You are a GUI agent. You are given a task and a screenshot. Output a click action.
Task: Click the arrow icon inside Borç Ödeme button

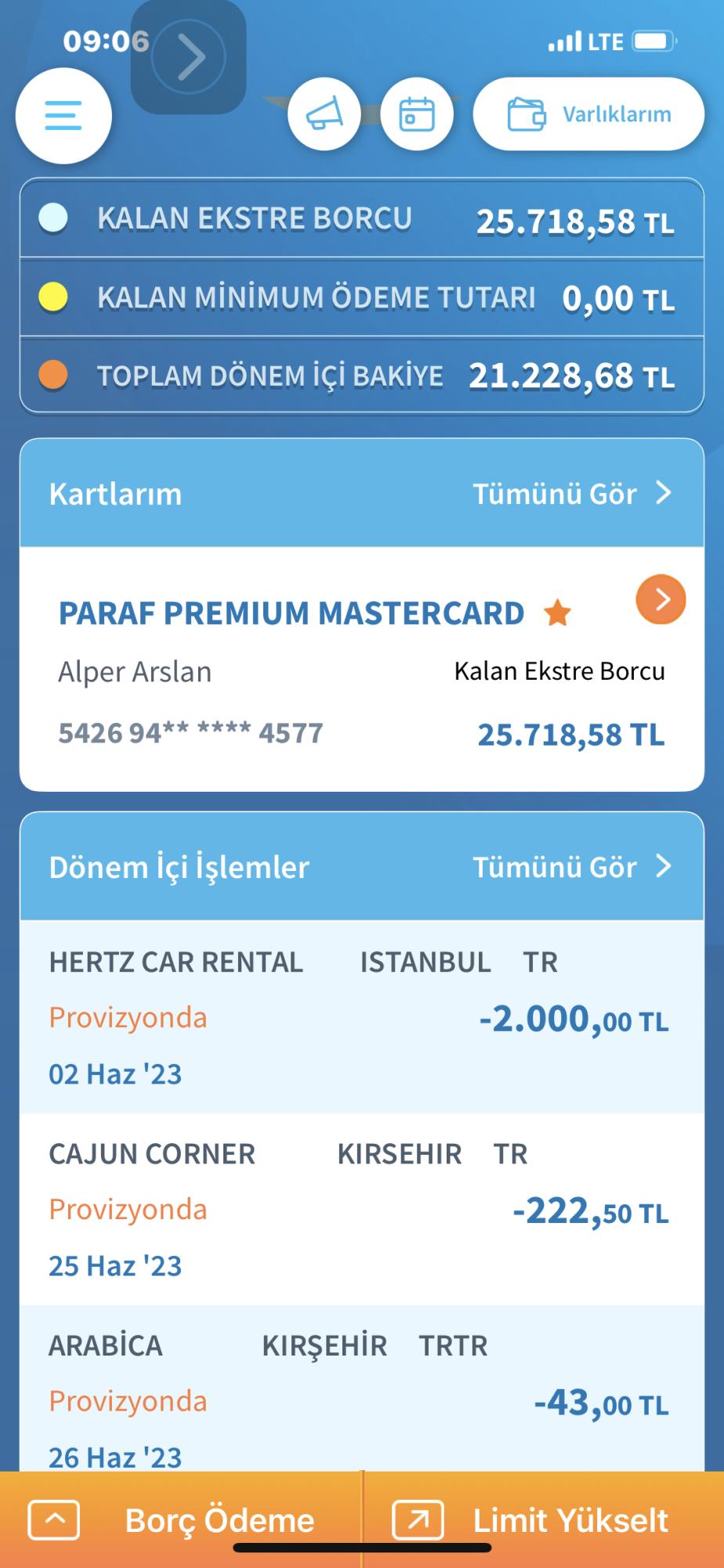(x=54, y=1519)
